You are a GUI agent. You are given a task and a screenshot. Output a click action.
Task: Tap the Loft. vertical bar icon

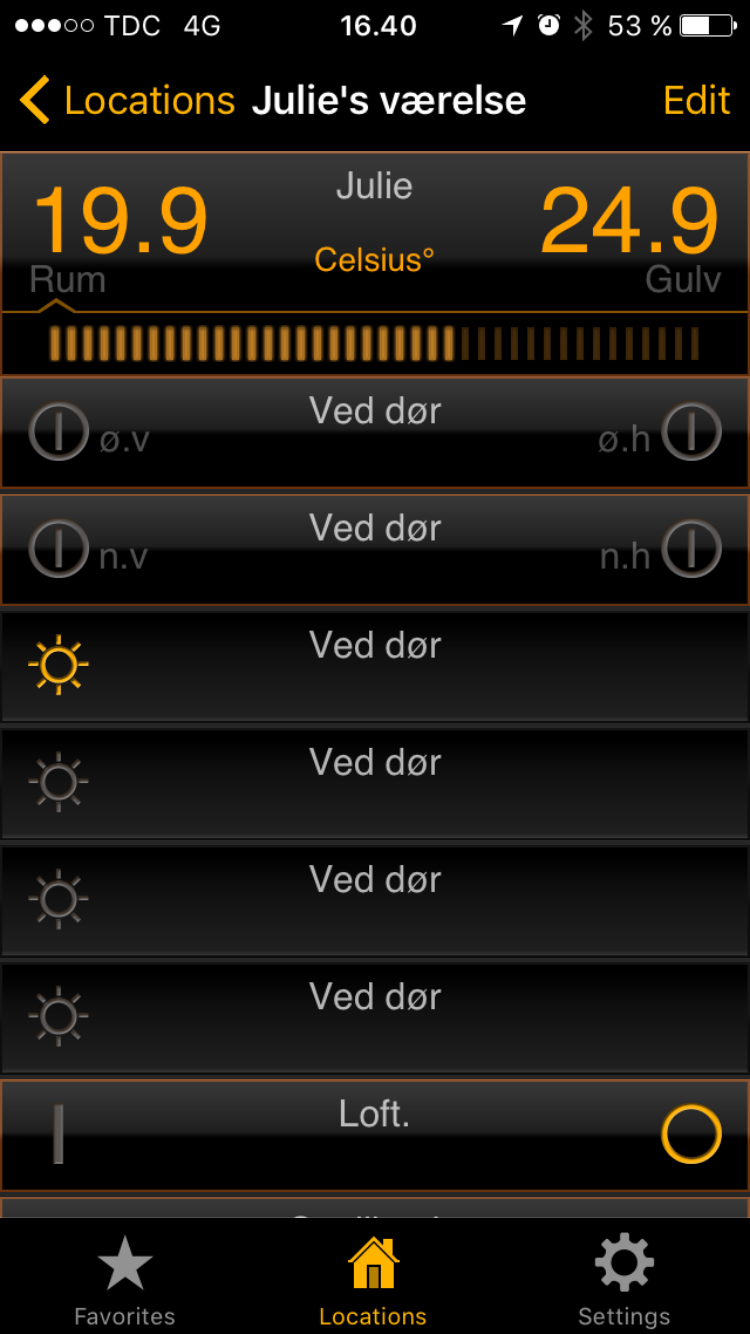(59, 1134)
